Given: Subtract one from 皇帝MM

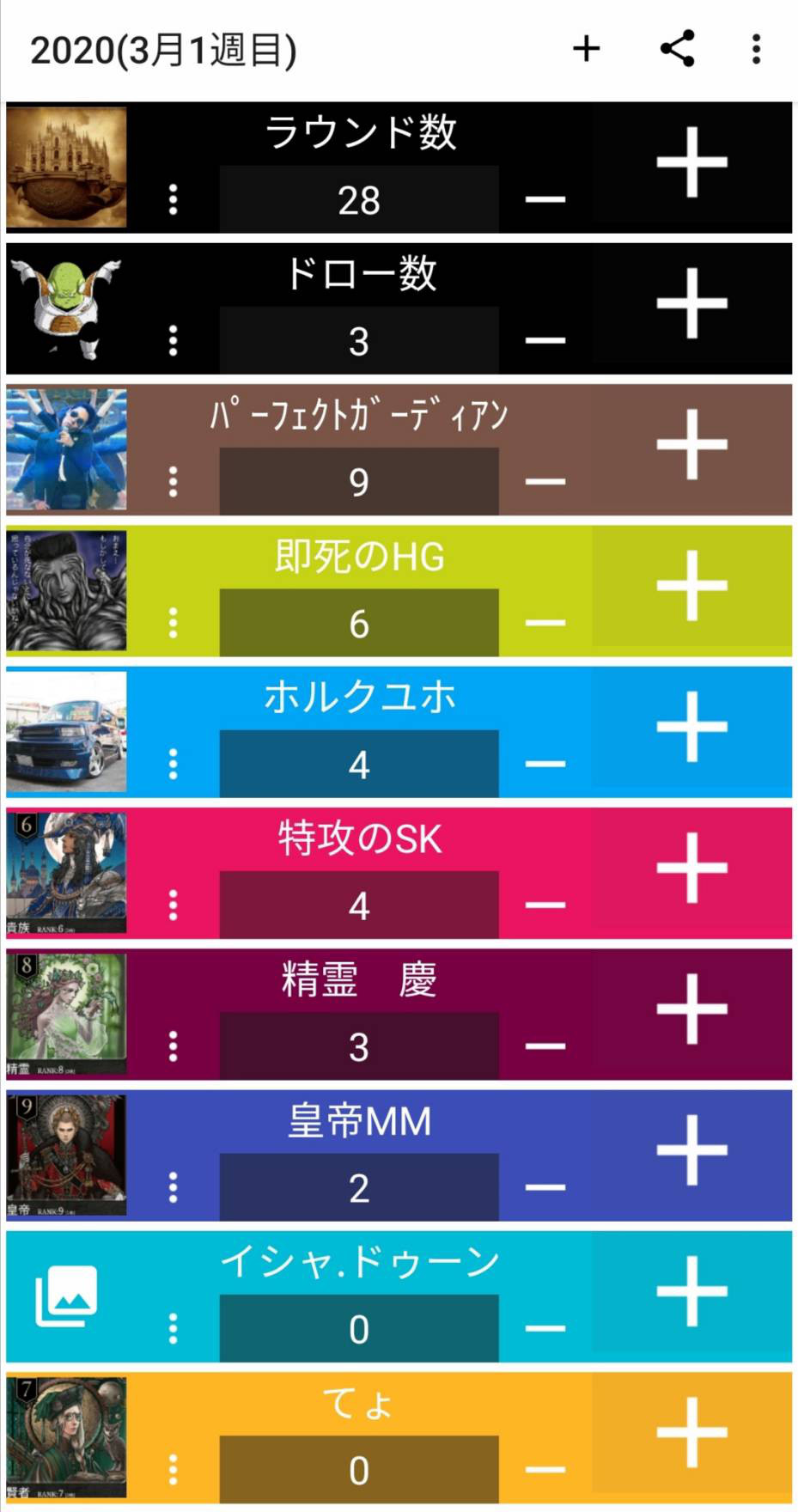Looking at the screenshot, I should click(x=545, y=1187).
